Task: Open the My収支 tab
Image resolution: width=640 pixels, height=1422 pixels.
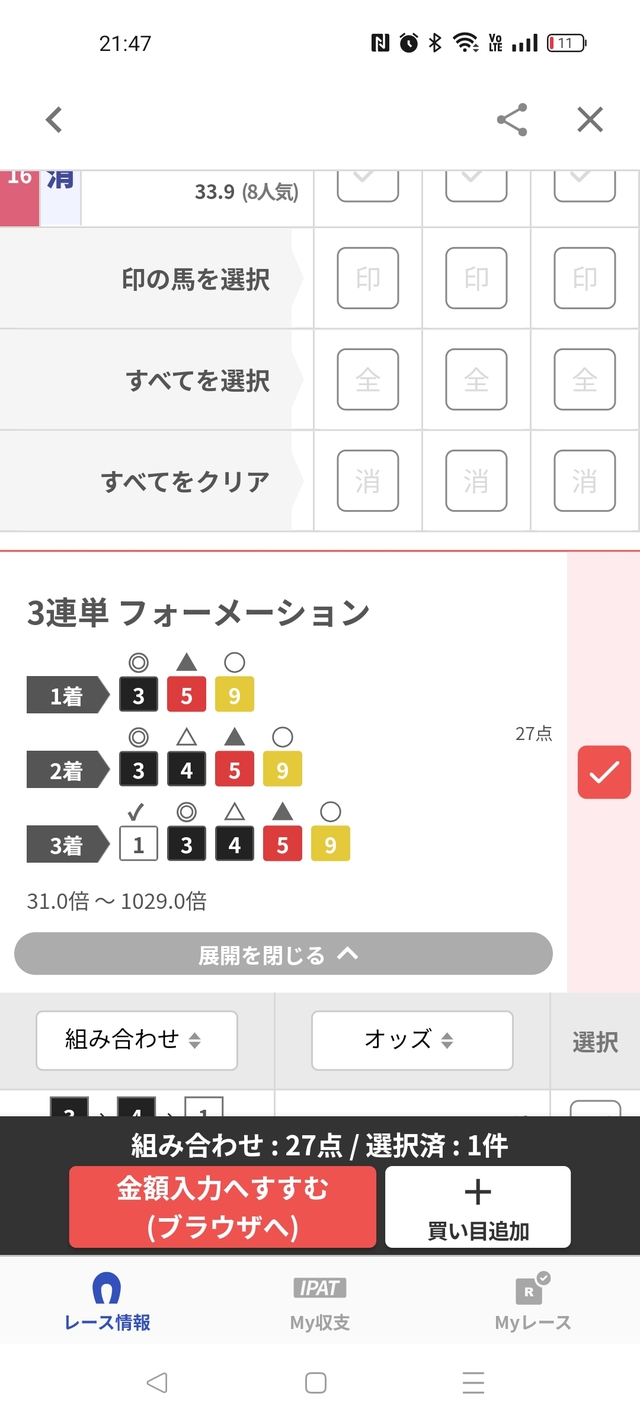Action: [320, 1302]
